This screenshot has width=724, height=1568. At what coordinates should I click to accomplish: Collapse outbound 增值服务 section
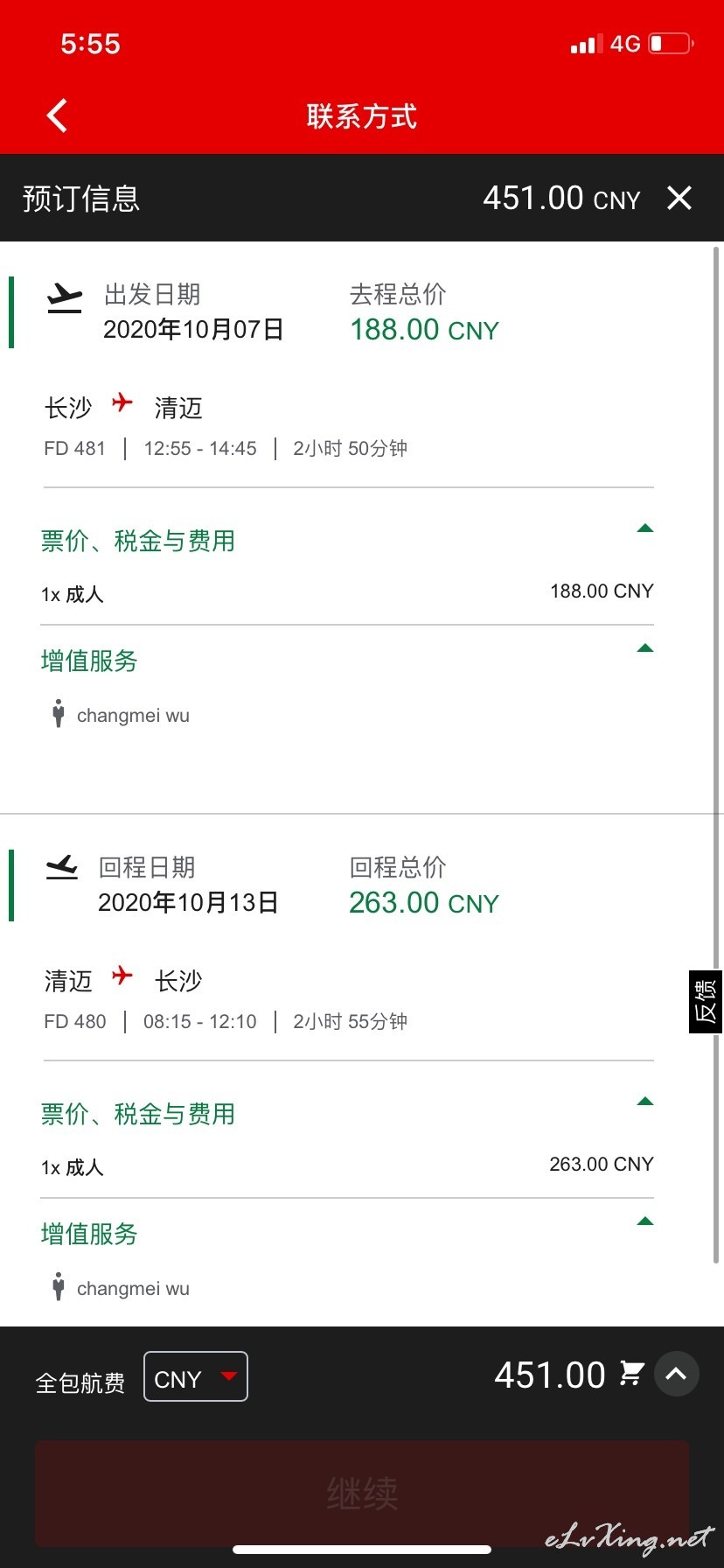[x=645, y=648]
